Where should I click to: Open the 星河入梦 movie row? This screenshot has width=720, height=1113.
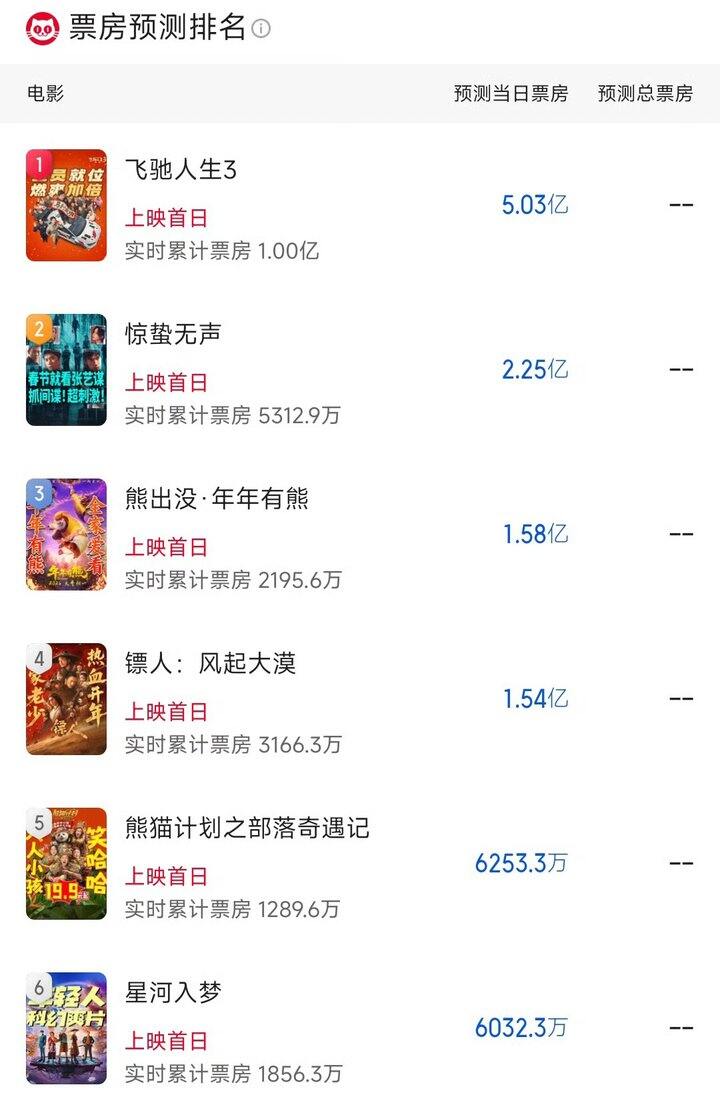173,993
